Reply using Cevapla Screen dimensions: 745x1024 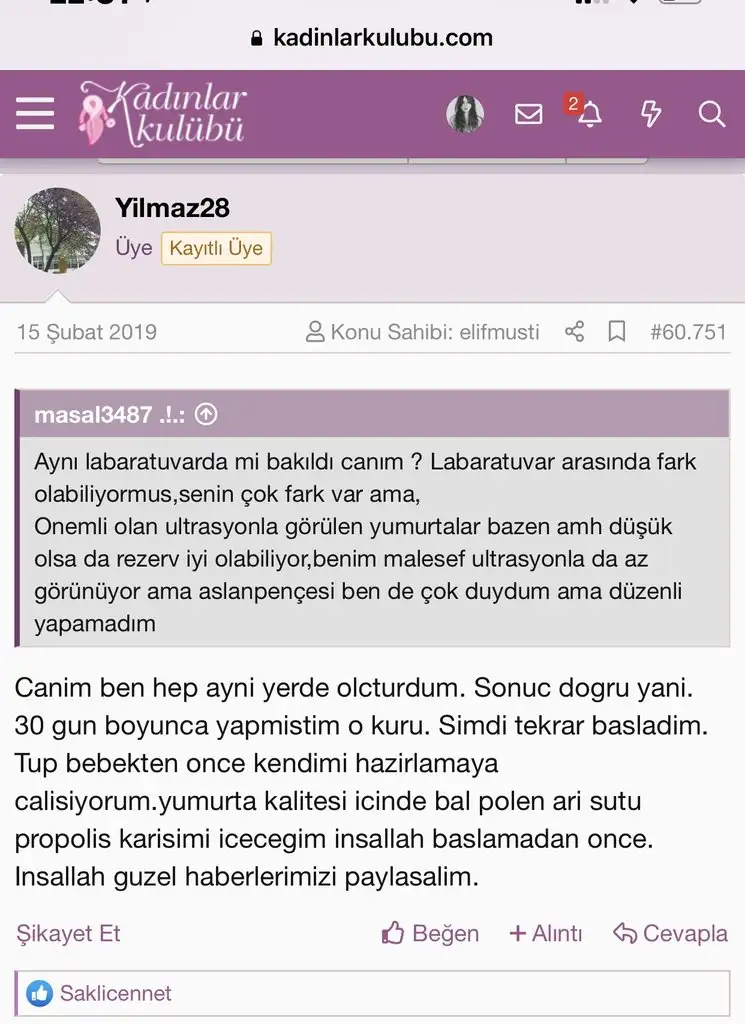pyautogui.click(x=670, y=933)
